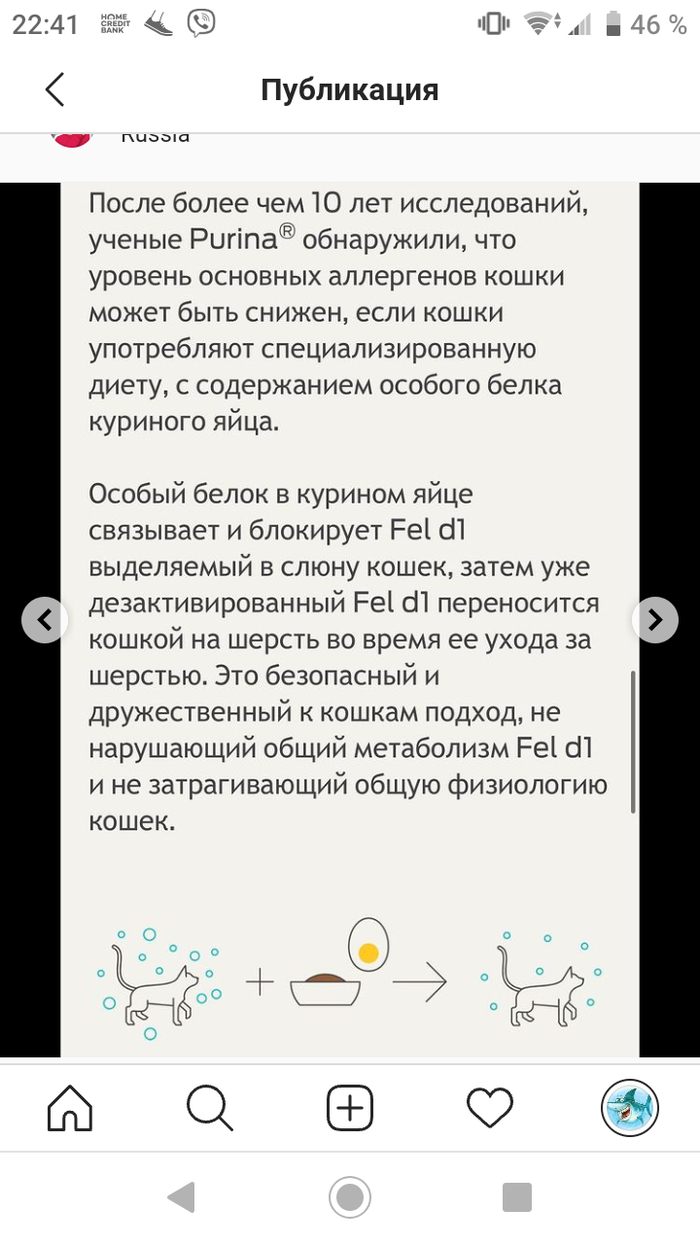Advance to the next carousel image
The height and width of the screenshot is (1244, 700).
coord(655,620)
